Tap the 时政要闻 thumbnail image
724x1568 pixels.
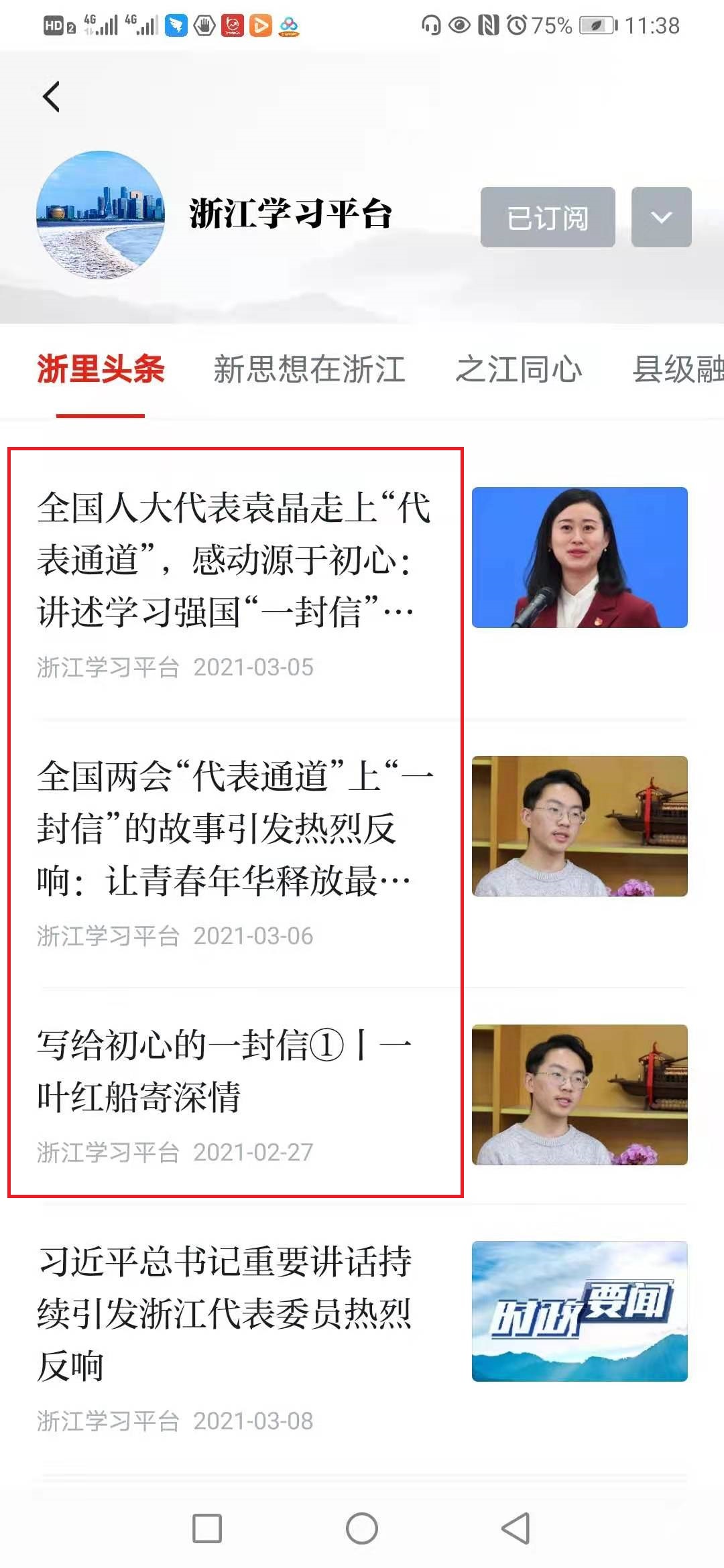coord(579,1311)
